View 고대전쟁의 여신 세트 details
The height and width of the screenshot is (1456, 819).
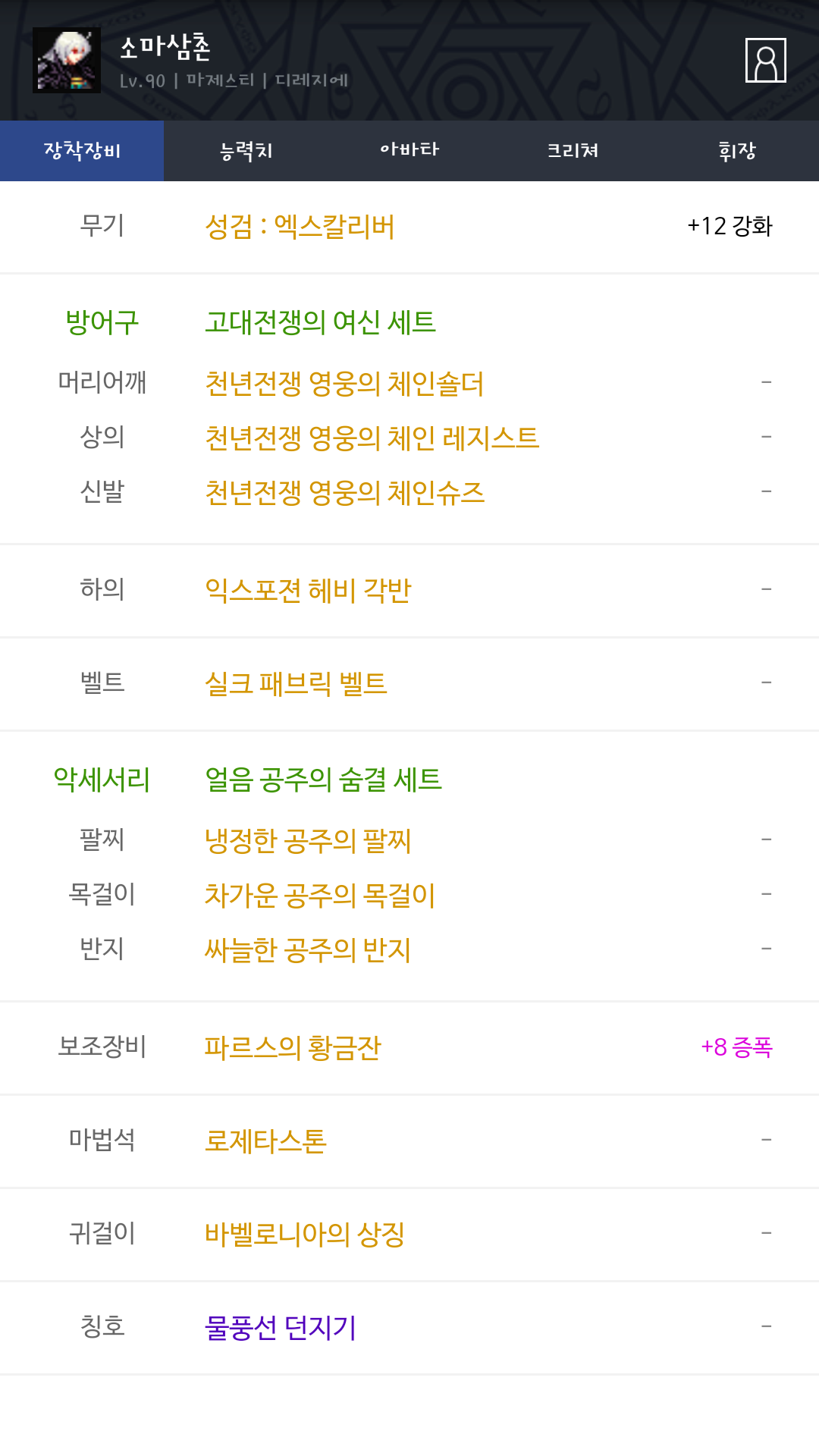(320, 322)
